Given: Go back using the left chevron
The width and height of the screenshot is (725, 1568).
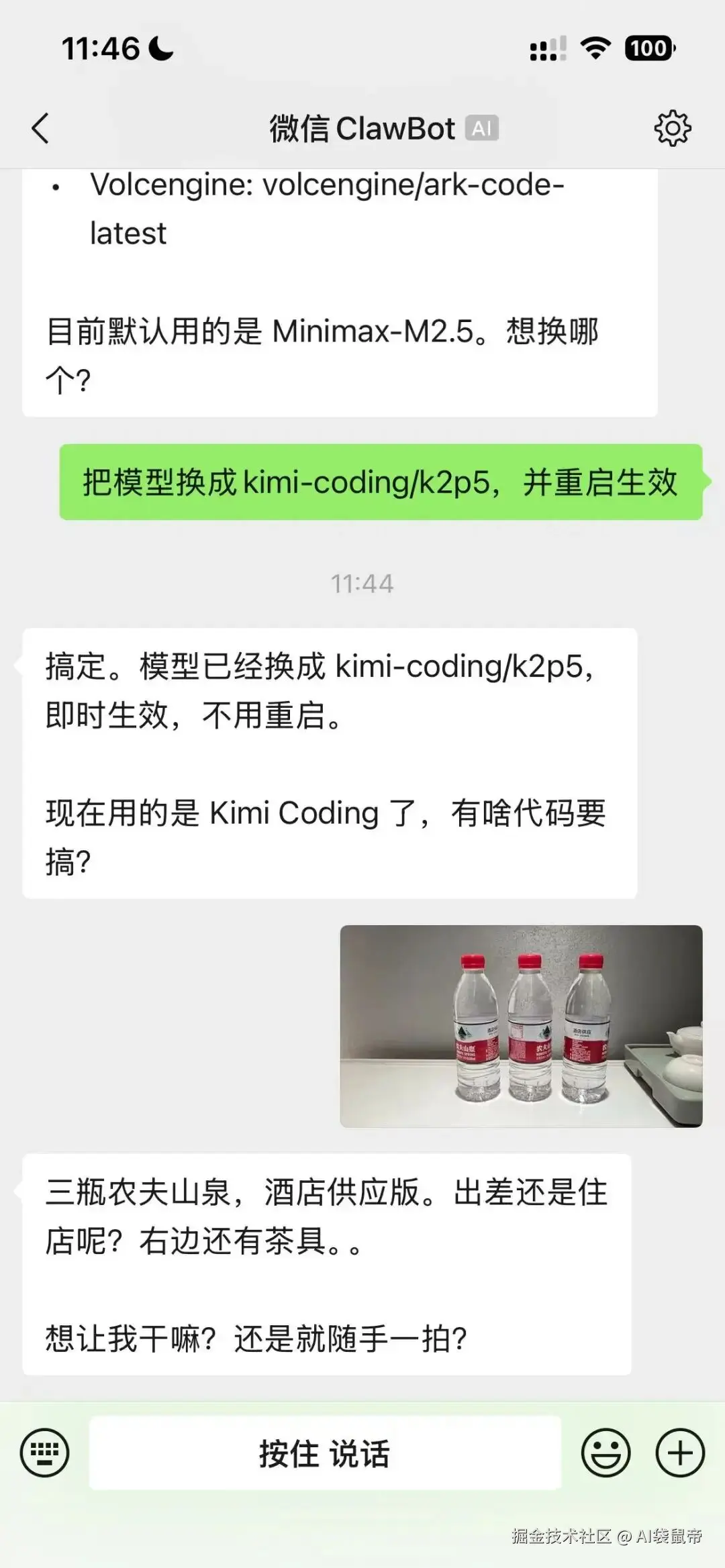Looking at the screenshot, I should tap(40, 128).
